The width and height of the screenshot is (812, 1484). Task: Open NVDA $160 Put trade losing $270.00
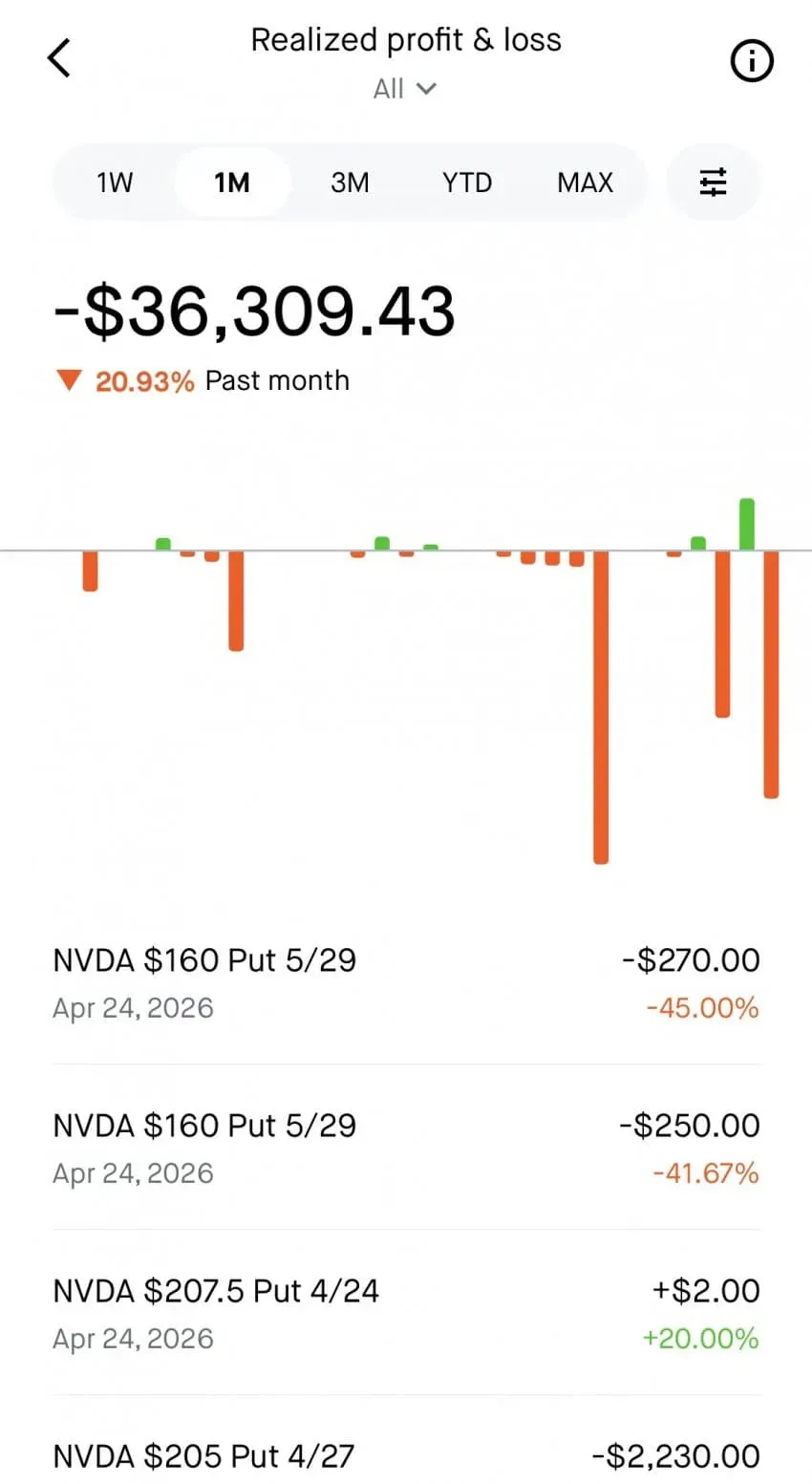coord(406,981)
